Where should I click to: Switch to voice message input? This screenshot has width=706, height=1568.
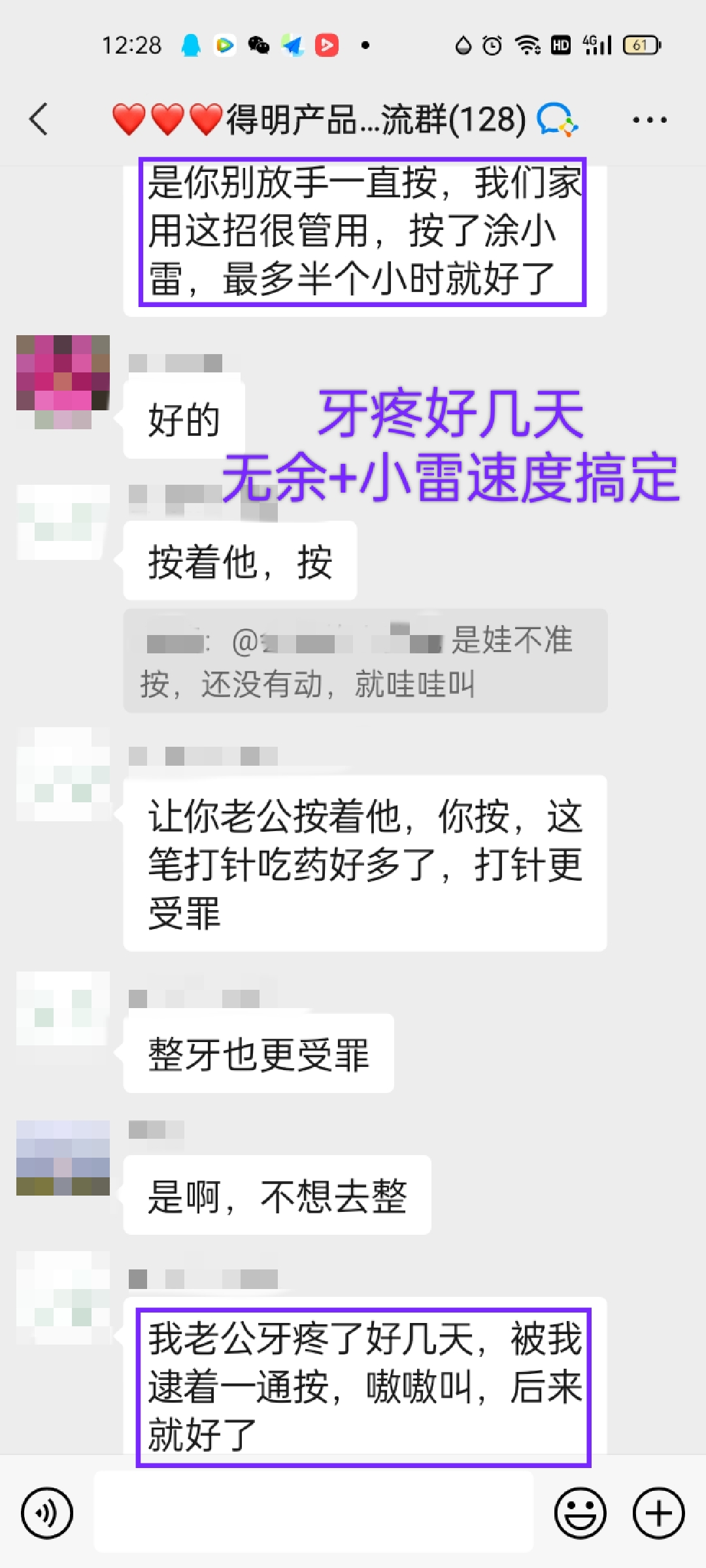pyautogui.click(x=47, y=1512)
